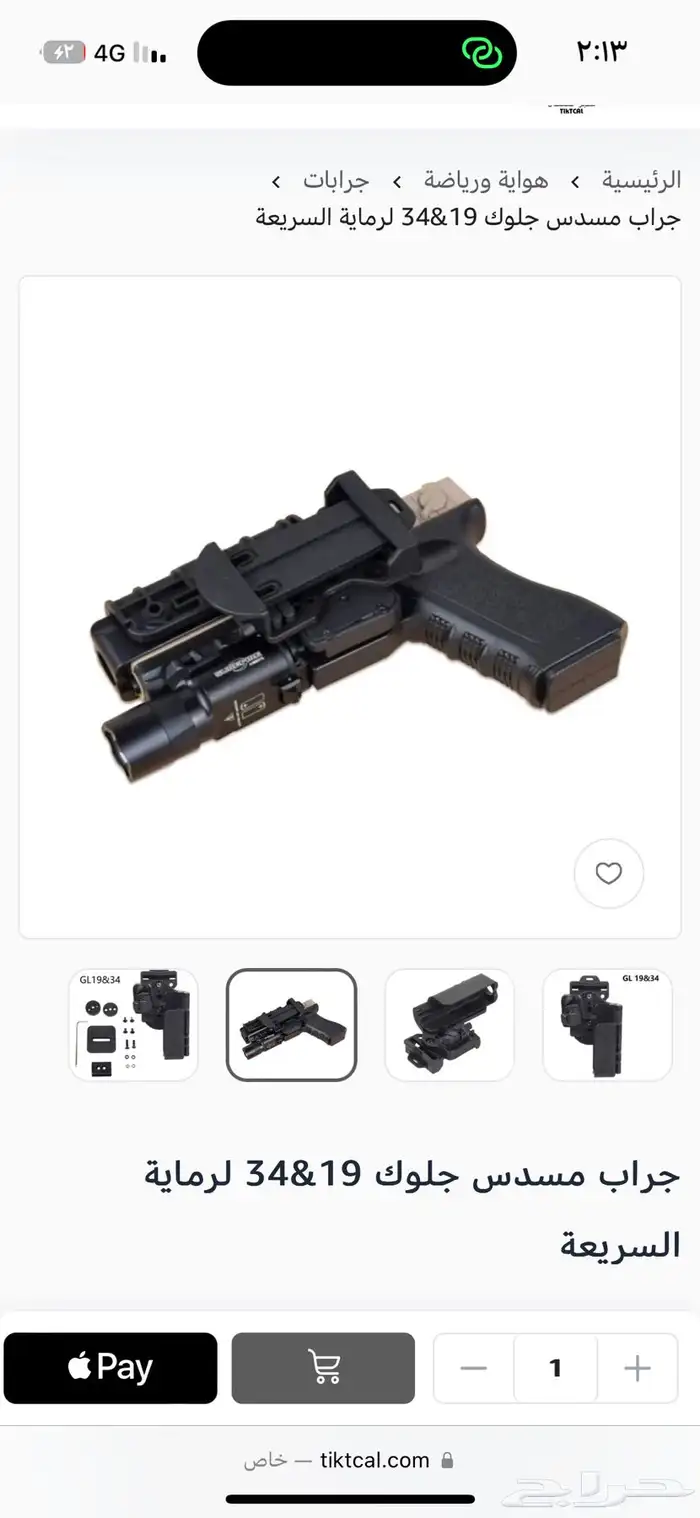
Task: Buy now with Apple Pay
Action: point(110,1367)
